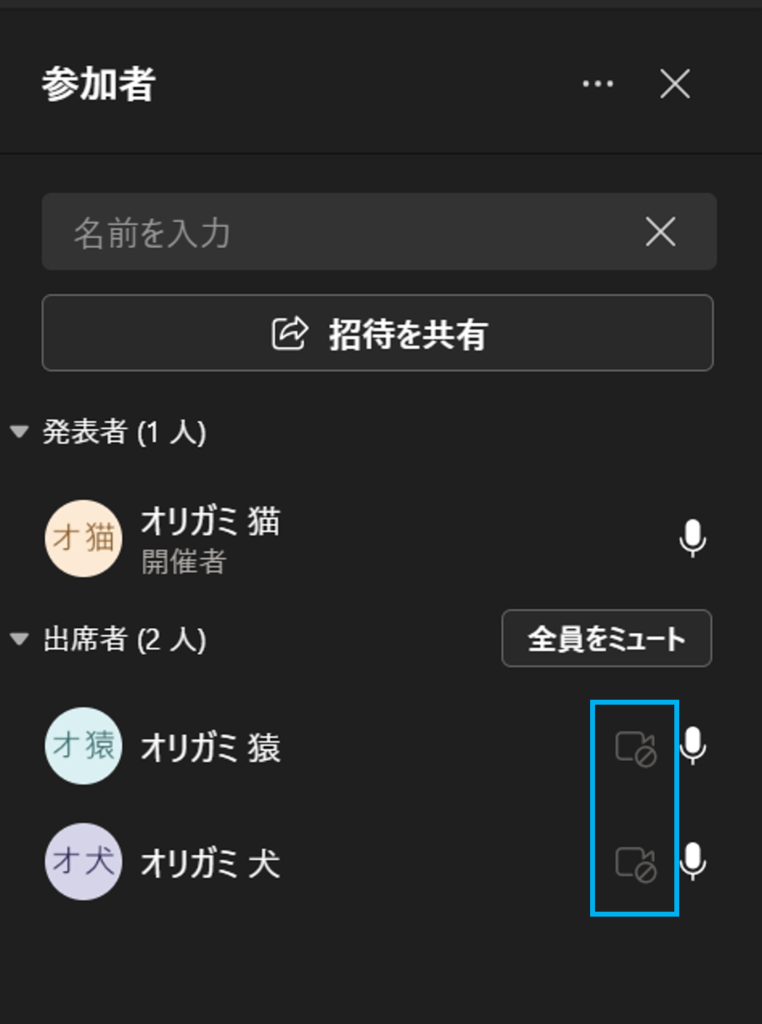Toggle microphone for オリガミ 猫
Image resolution: width=762 pixels, height=1024 pixels.
click(x=692, y=539)
